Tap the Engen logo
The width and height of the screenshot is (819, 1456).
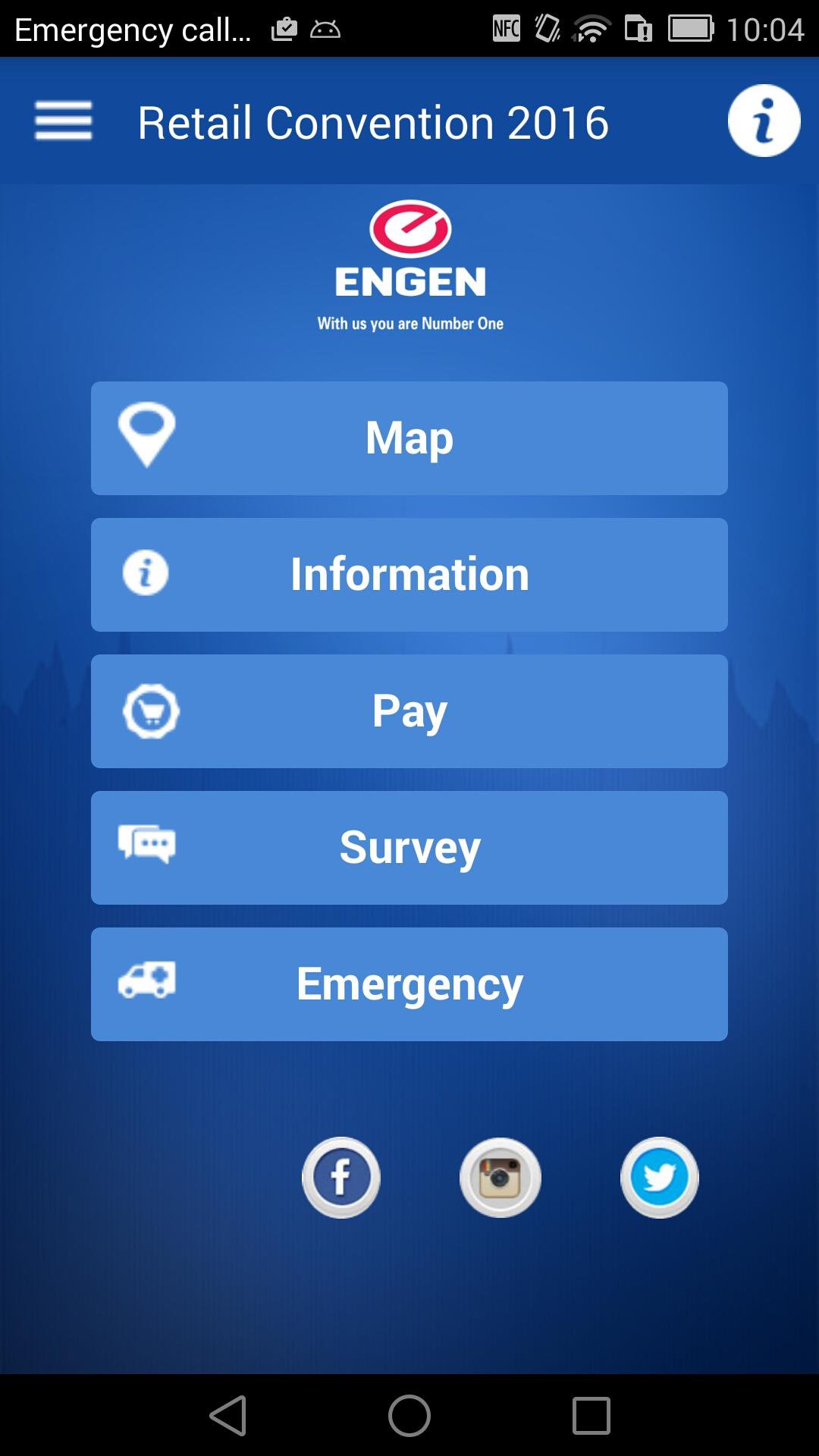(409, 262)
